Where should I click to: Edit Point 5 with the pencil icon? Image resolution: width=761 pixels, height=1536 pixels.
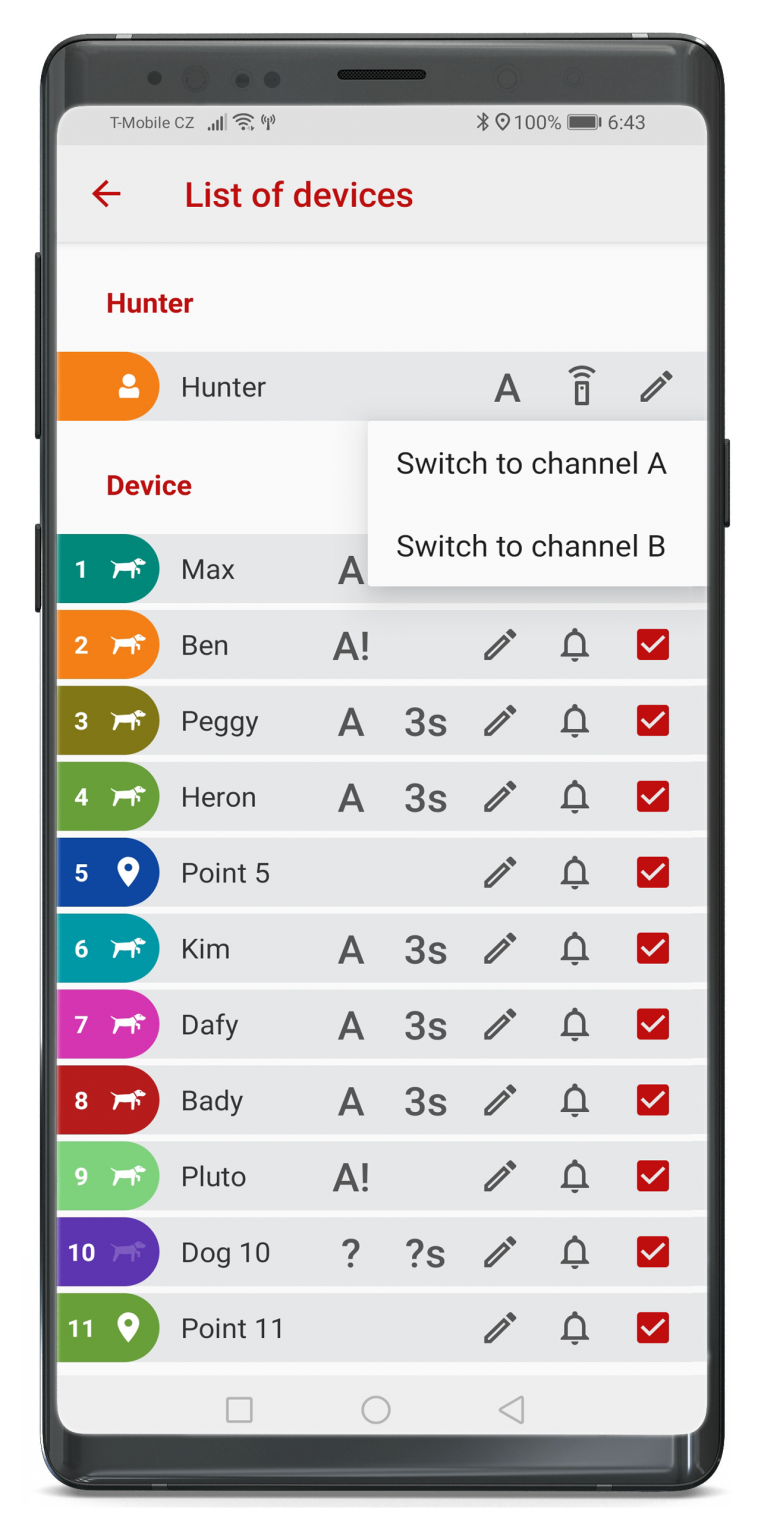pyautogui.click(x=500, y=873)
